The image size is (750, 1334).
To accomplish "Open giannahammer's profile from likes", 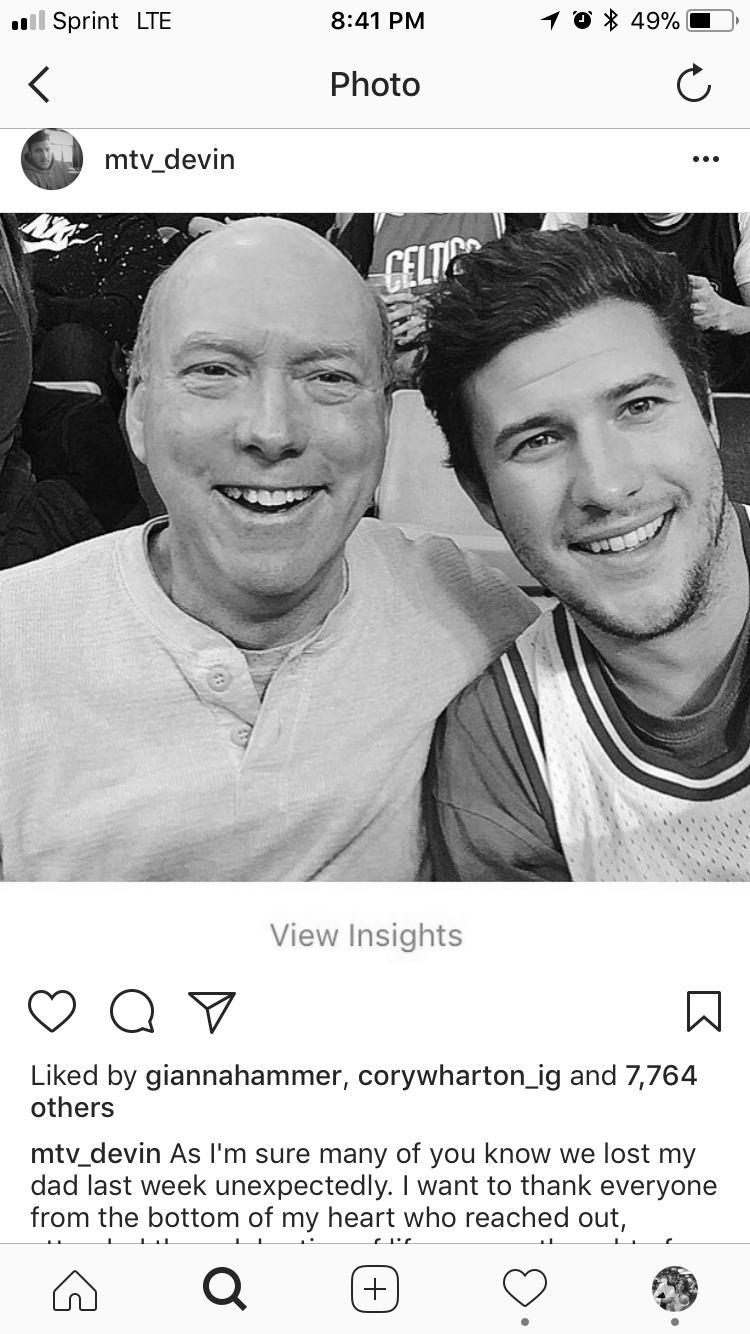I will (x=243, y=1076).
